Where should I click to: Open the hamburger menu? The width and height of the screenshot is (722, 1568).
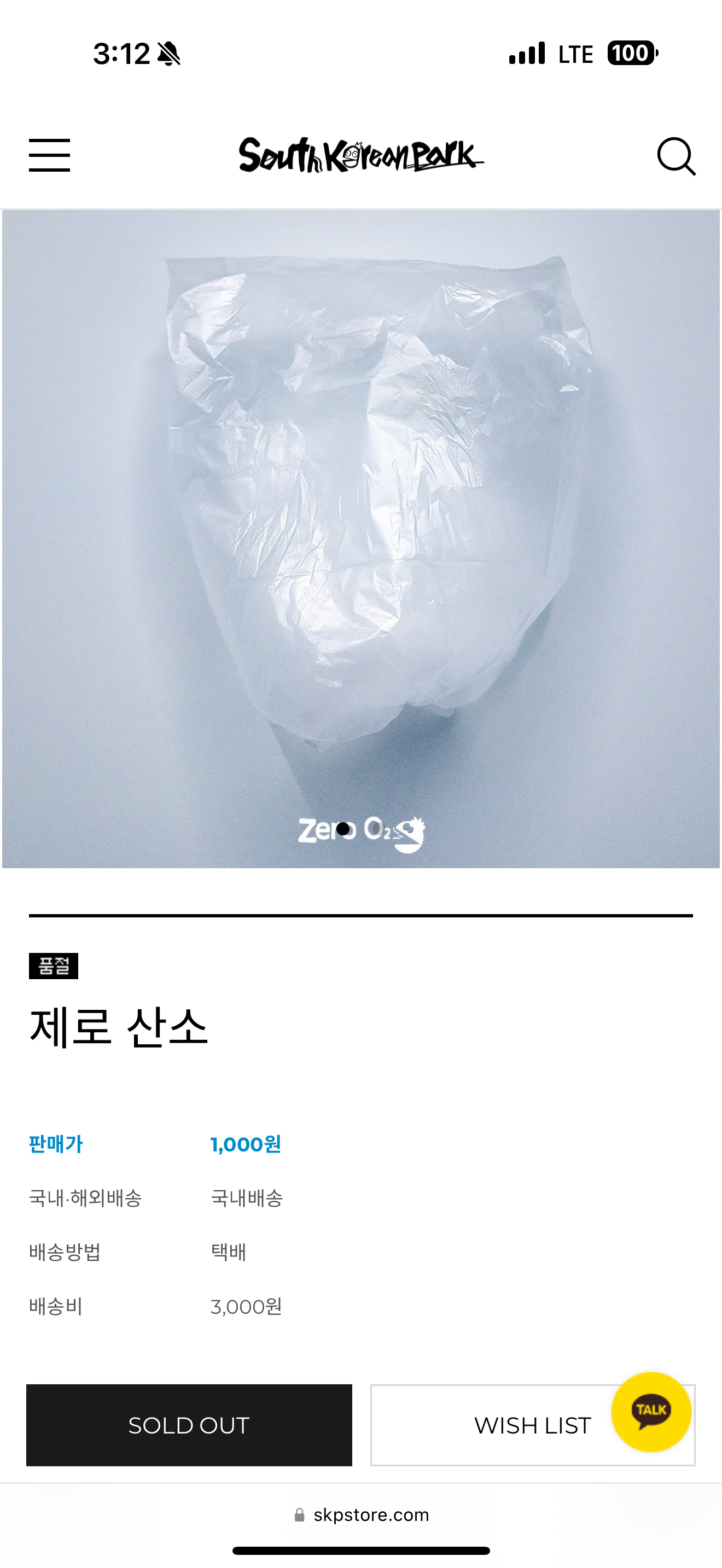tap(49, 155)
